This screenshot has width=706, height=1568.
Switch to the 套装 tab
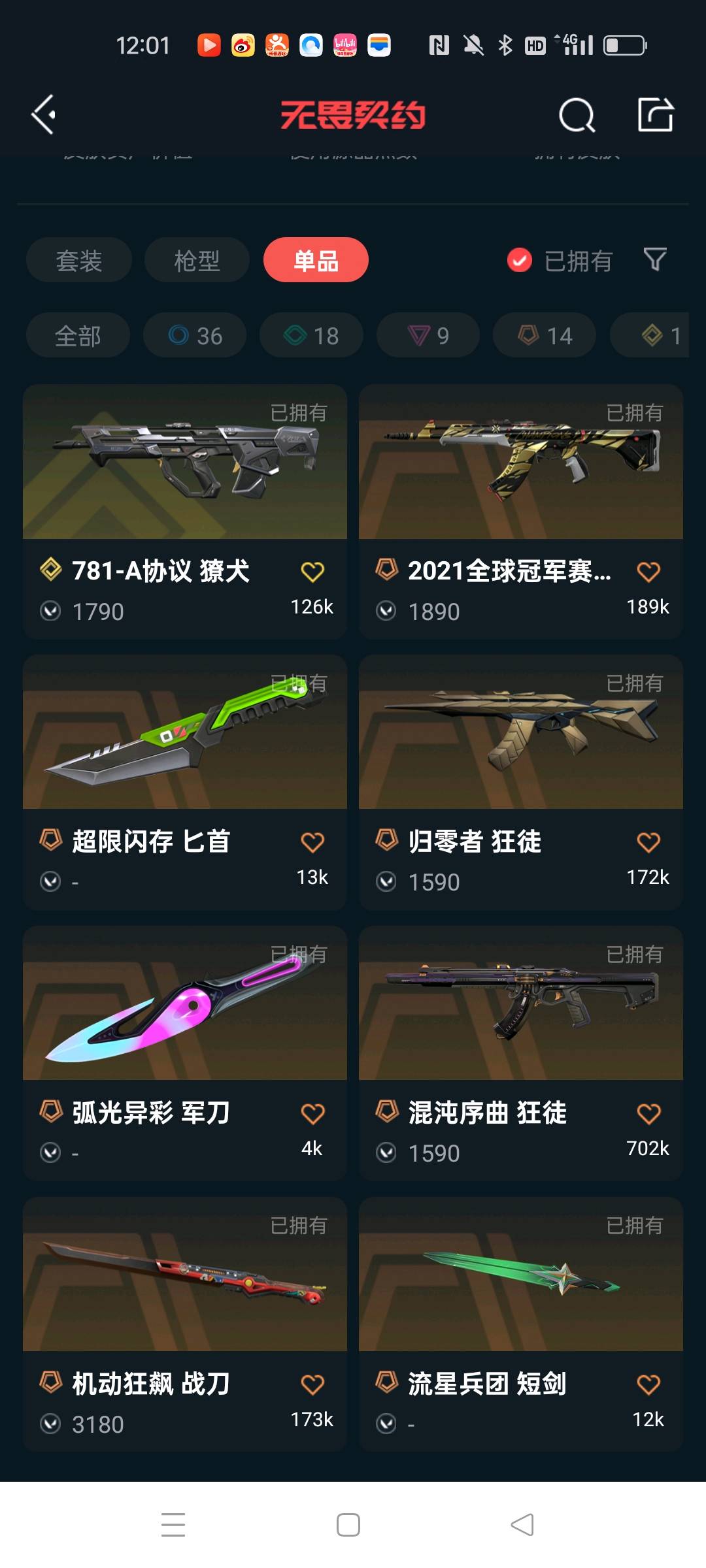pyautogui.click(x=78, y=261)
